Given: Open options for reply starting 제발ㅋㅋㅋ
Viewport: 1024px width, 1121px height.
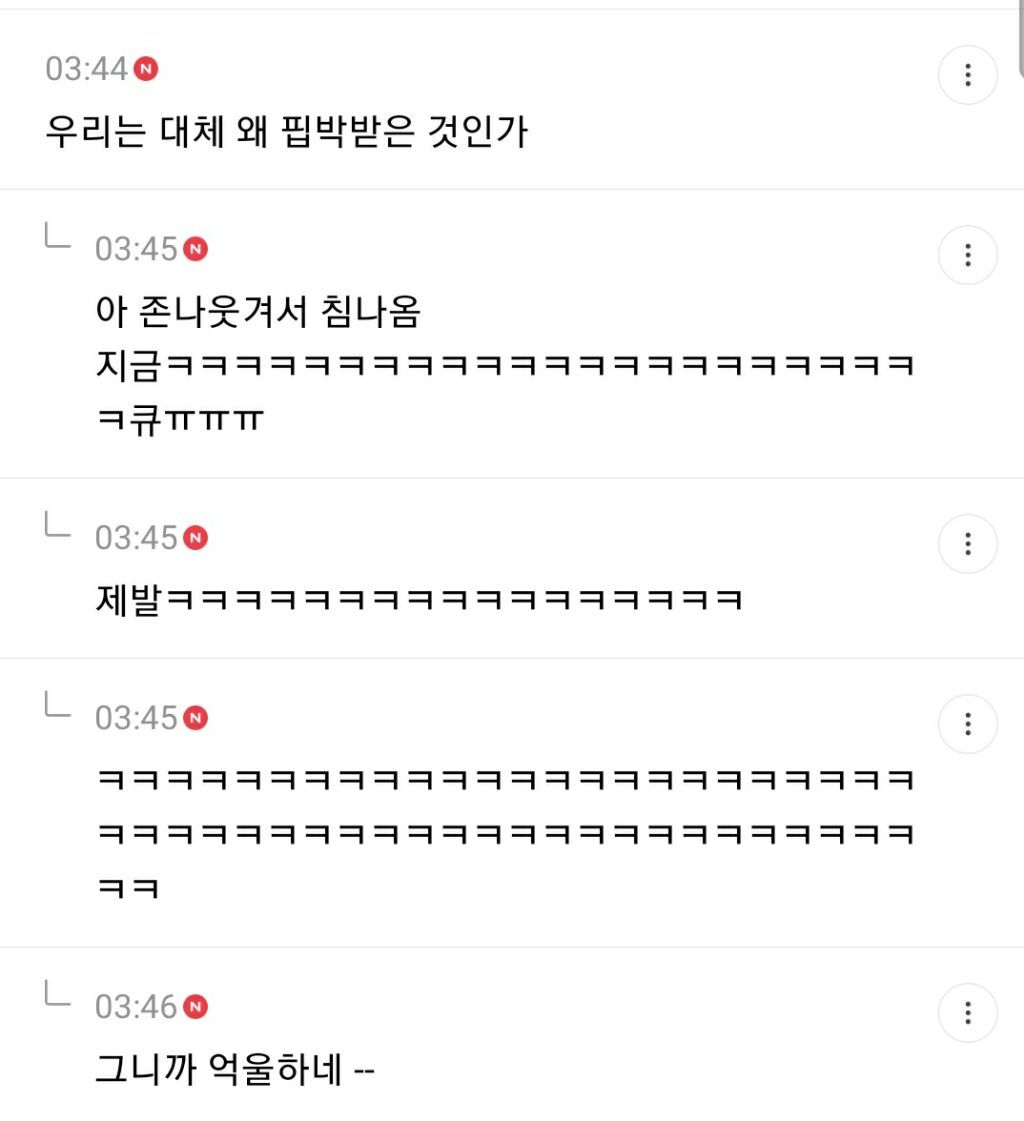Looking at the screenshot, I should pyautogui.click(x=967, y=544).
